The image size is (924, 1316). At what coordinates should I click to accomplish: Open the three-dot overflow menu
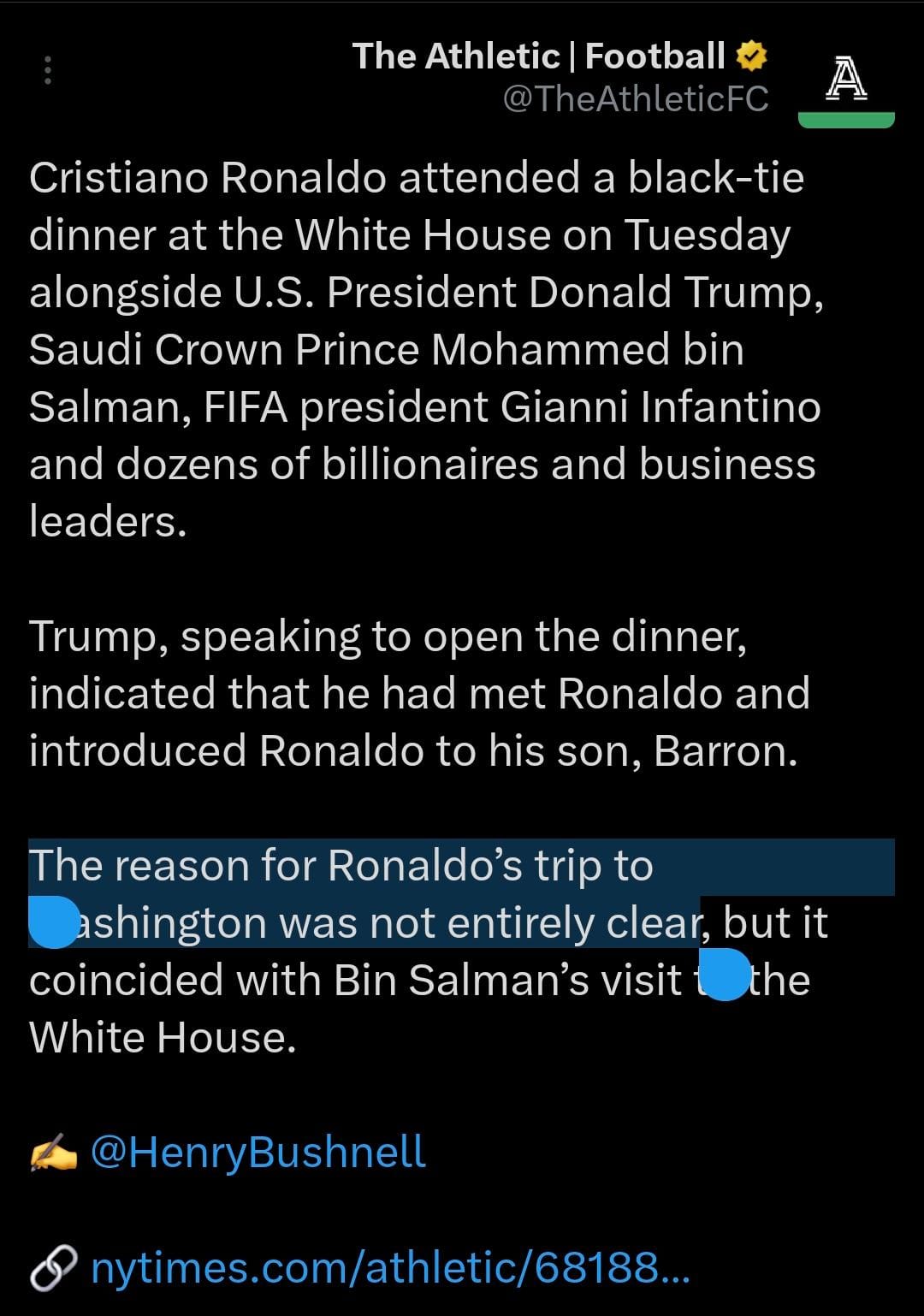[48, 70]
